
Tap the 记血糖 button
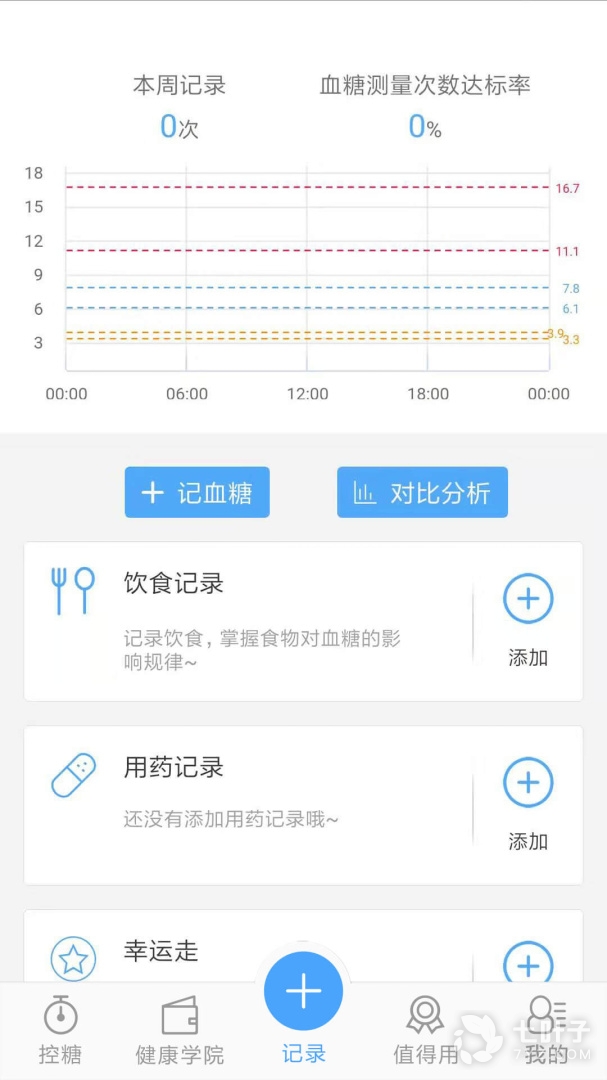click(x=197, y=492)
